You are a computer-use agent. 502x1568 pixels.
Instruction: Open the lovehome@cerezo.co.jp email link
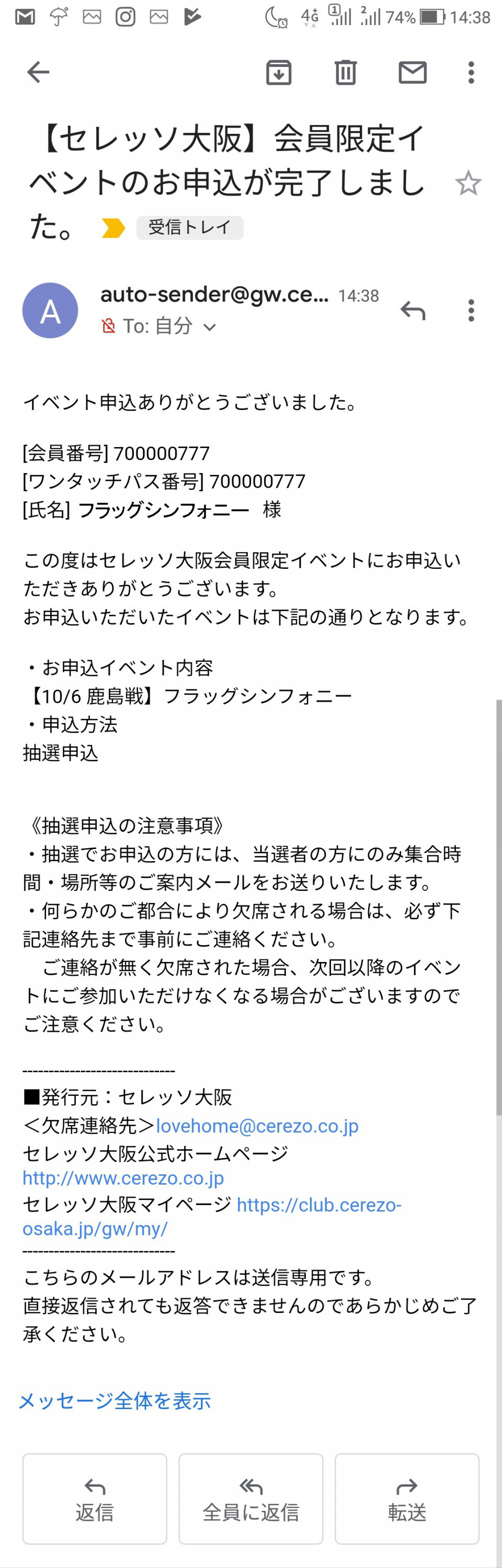[x=257, y=1126]
